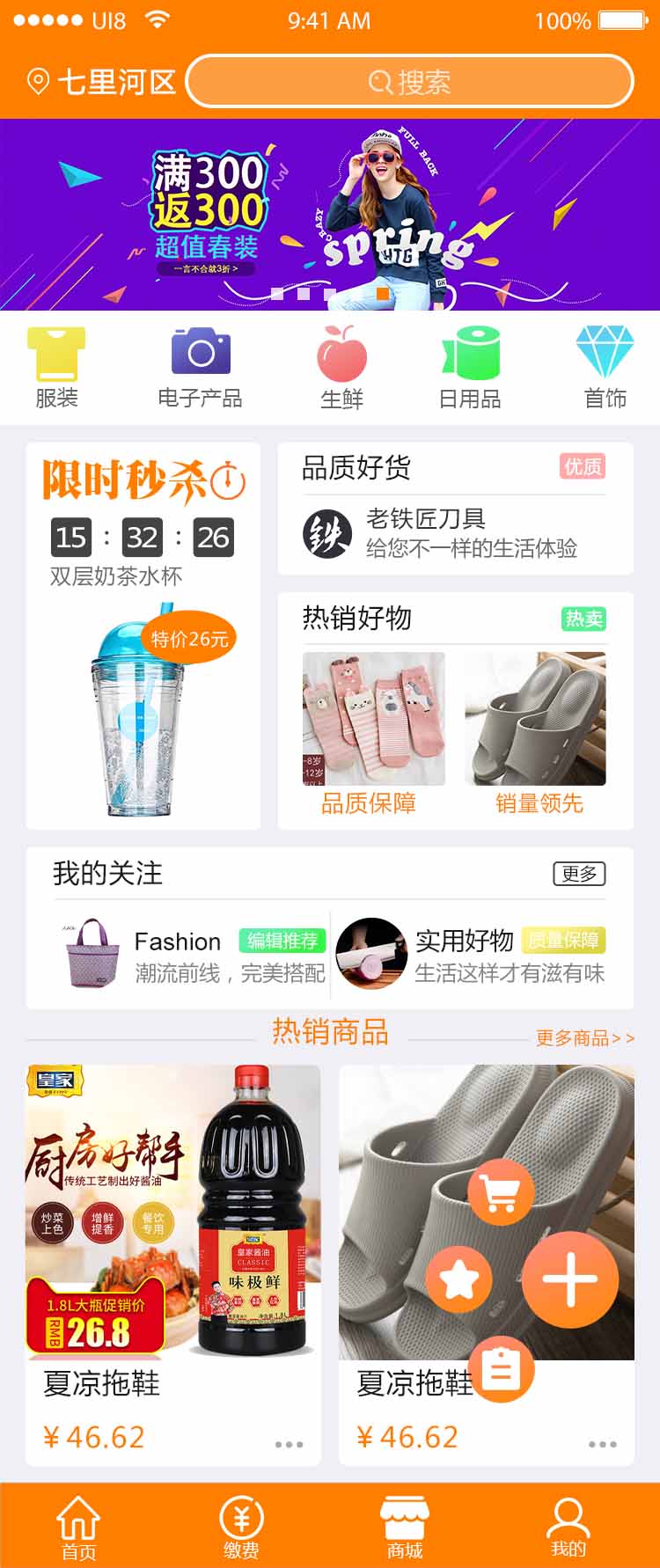Open the 搜索 search box
The height and width of the screenshot is (1568, 660).
tap(409, 82)
